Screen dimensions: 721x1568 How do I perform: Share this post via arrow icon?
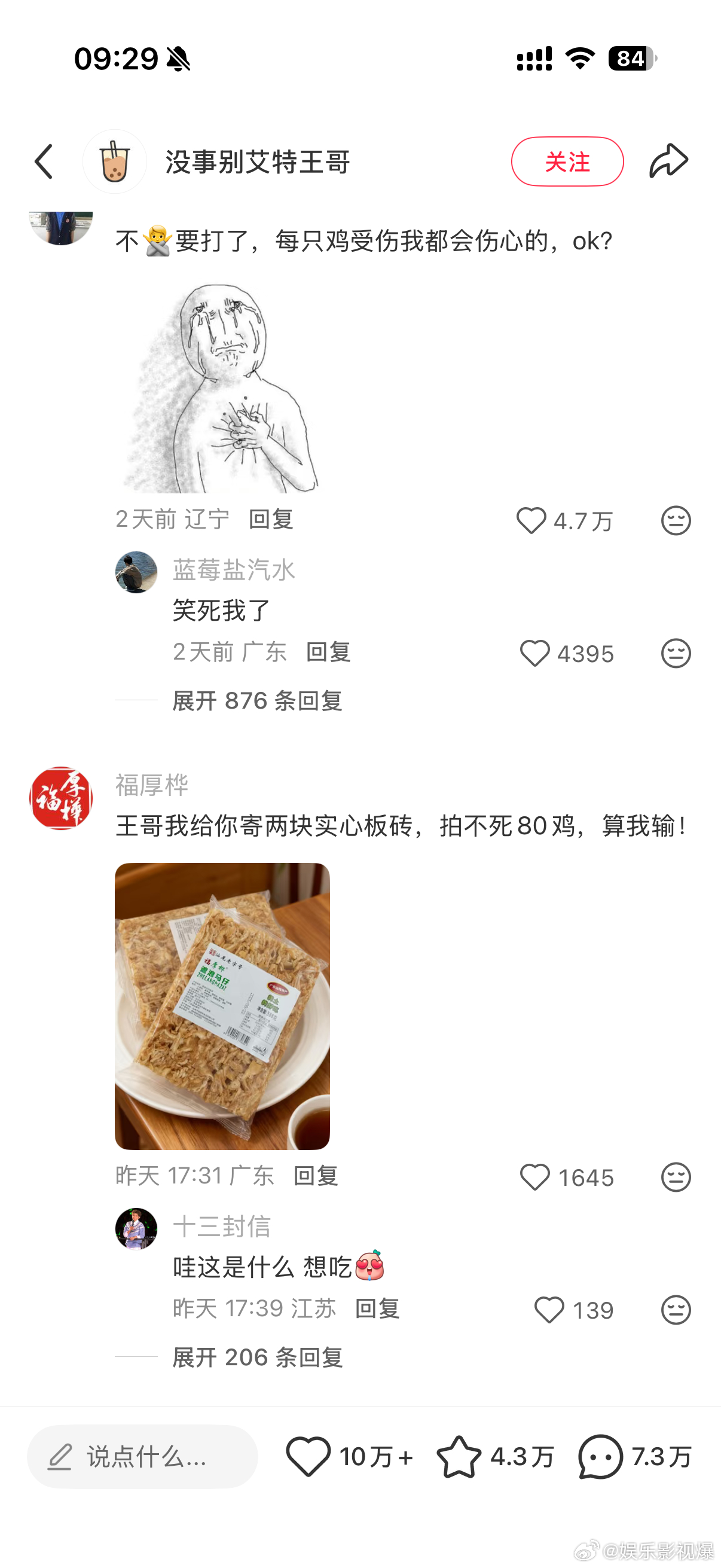click(x=668, y=161)
